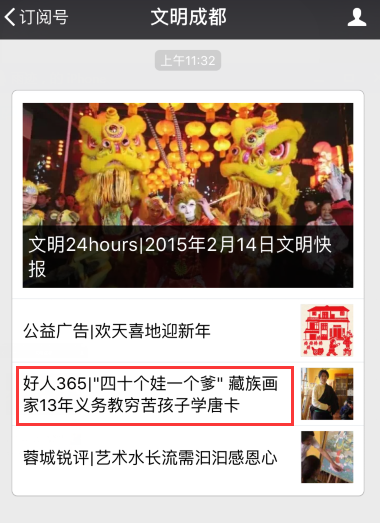Open 好人365 四十个娃一个爹 article

pyautogui.click(x=188, y=394)
